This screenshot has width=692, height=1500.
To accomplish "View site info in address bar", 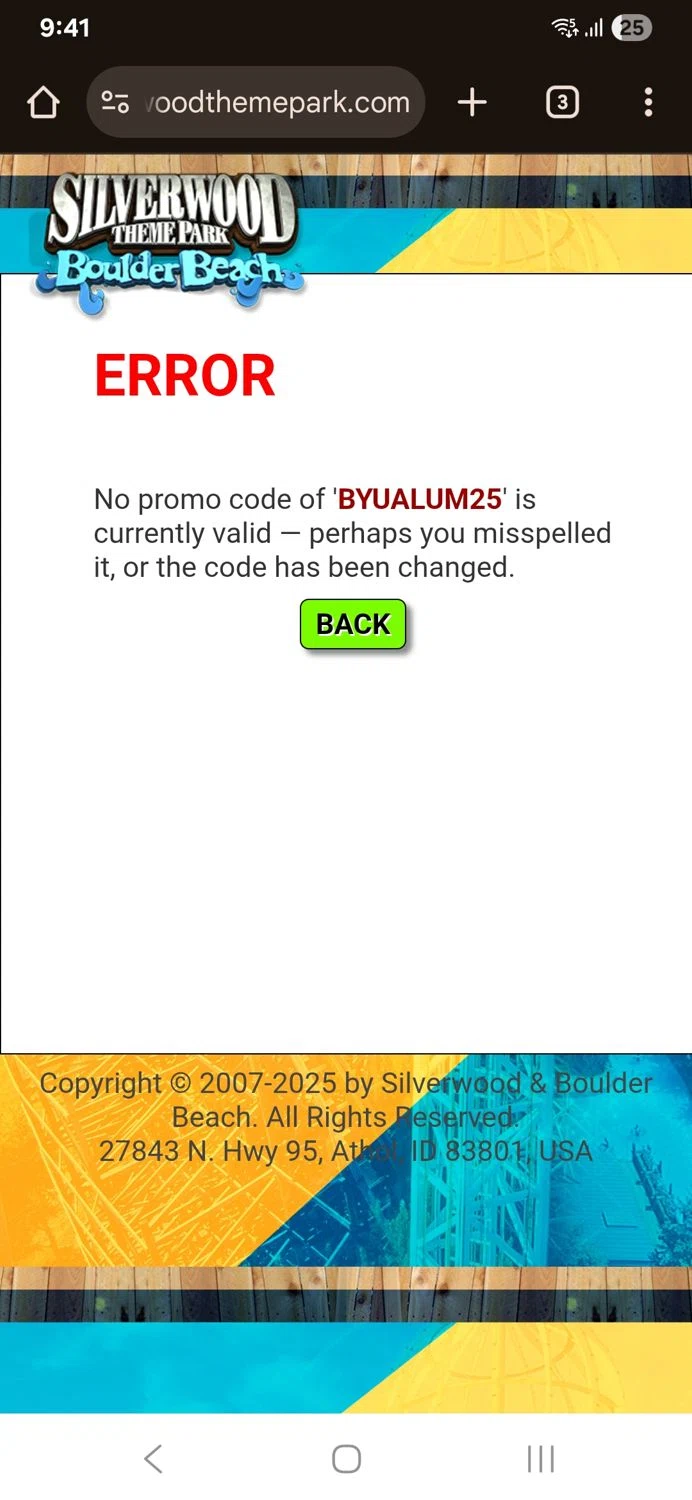I will 116,102.
